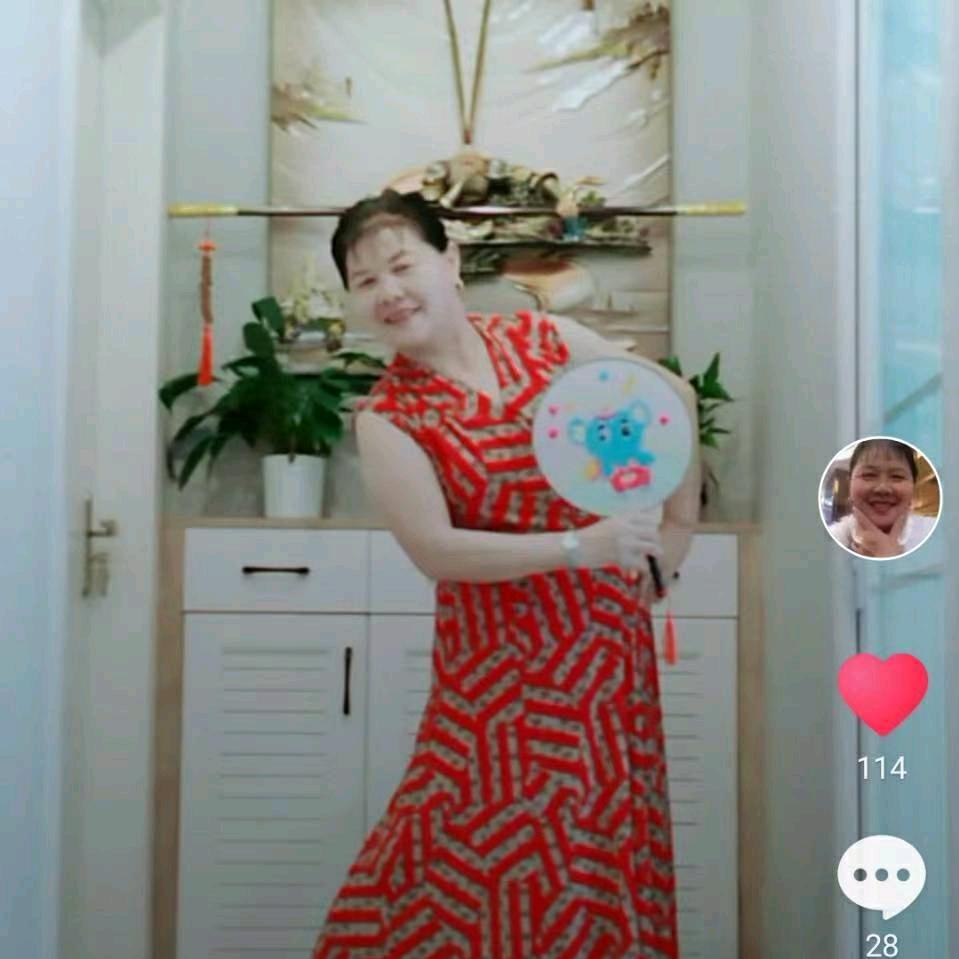Open the comments bubble

[x=881, y=876]
